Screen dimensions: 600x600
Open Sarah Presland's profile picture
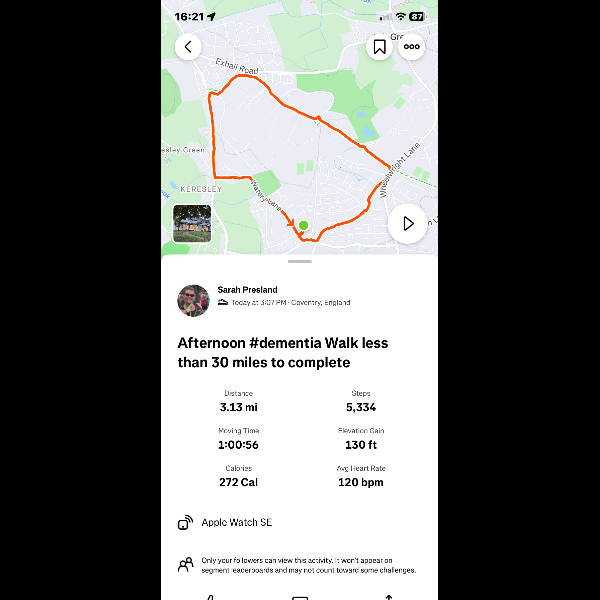point(193,300)
